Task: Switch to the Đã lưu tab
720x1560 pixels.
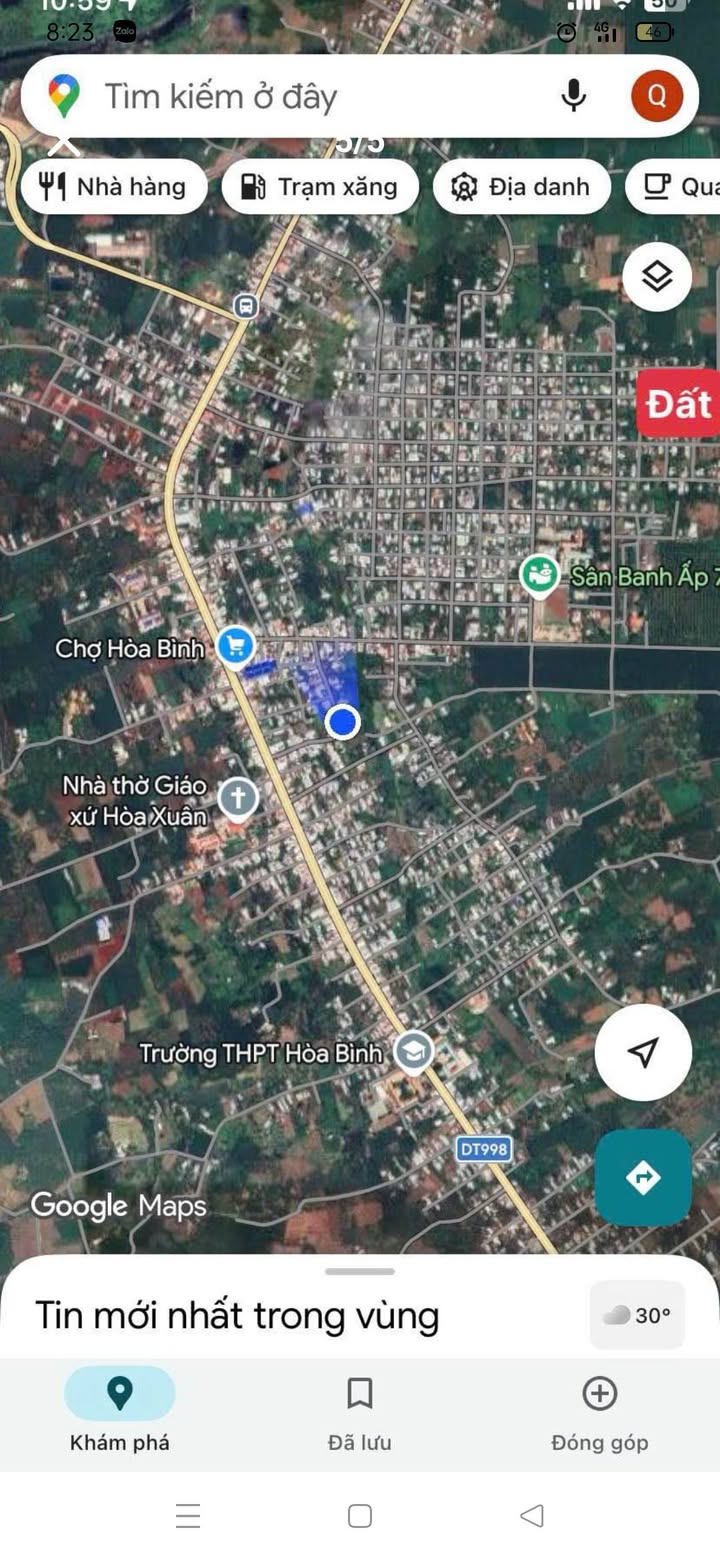Action: pos(360,1412)
